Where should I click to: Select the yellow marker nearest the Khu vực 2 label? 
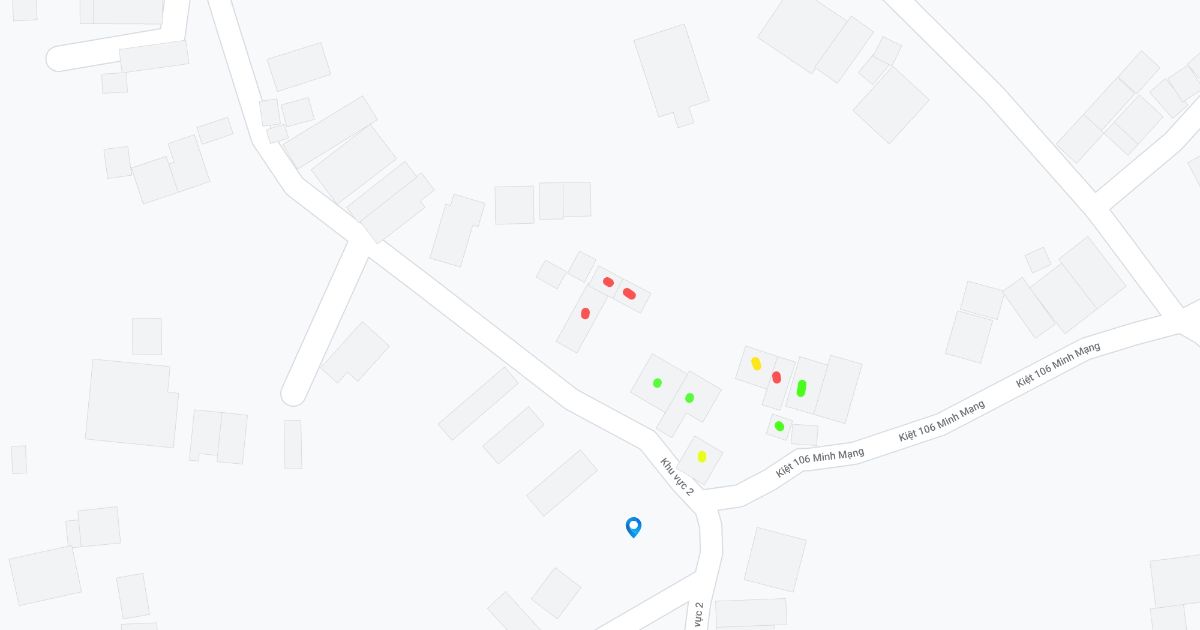click(x=702, y=457)
